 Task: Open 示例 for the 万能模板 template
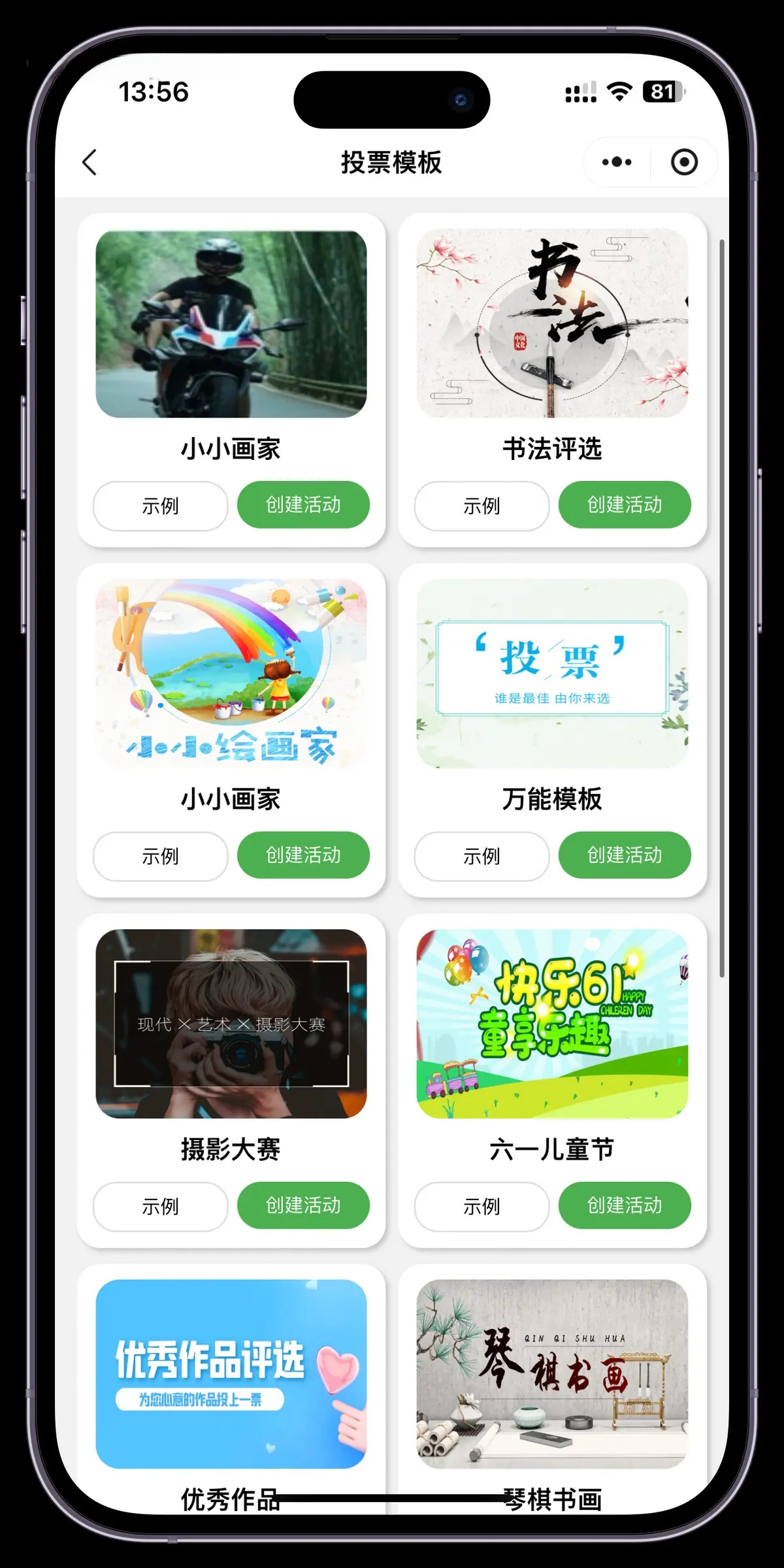click(x=482, y=856)
